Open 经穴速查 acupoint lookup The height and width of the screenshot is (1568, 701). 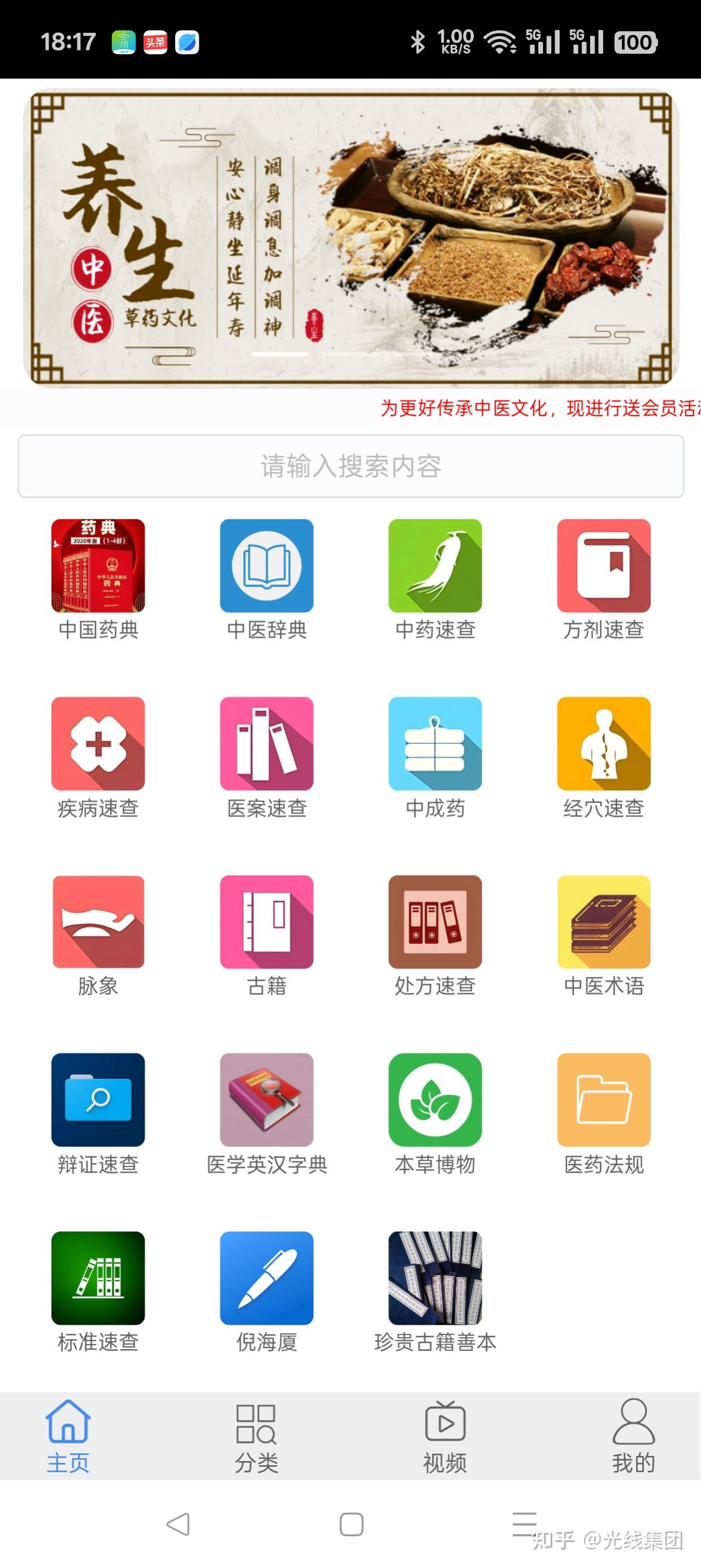pos(604,744)
